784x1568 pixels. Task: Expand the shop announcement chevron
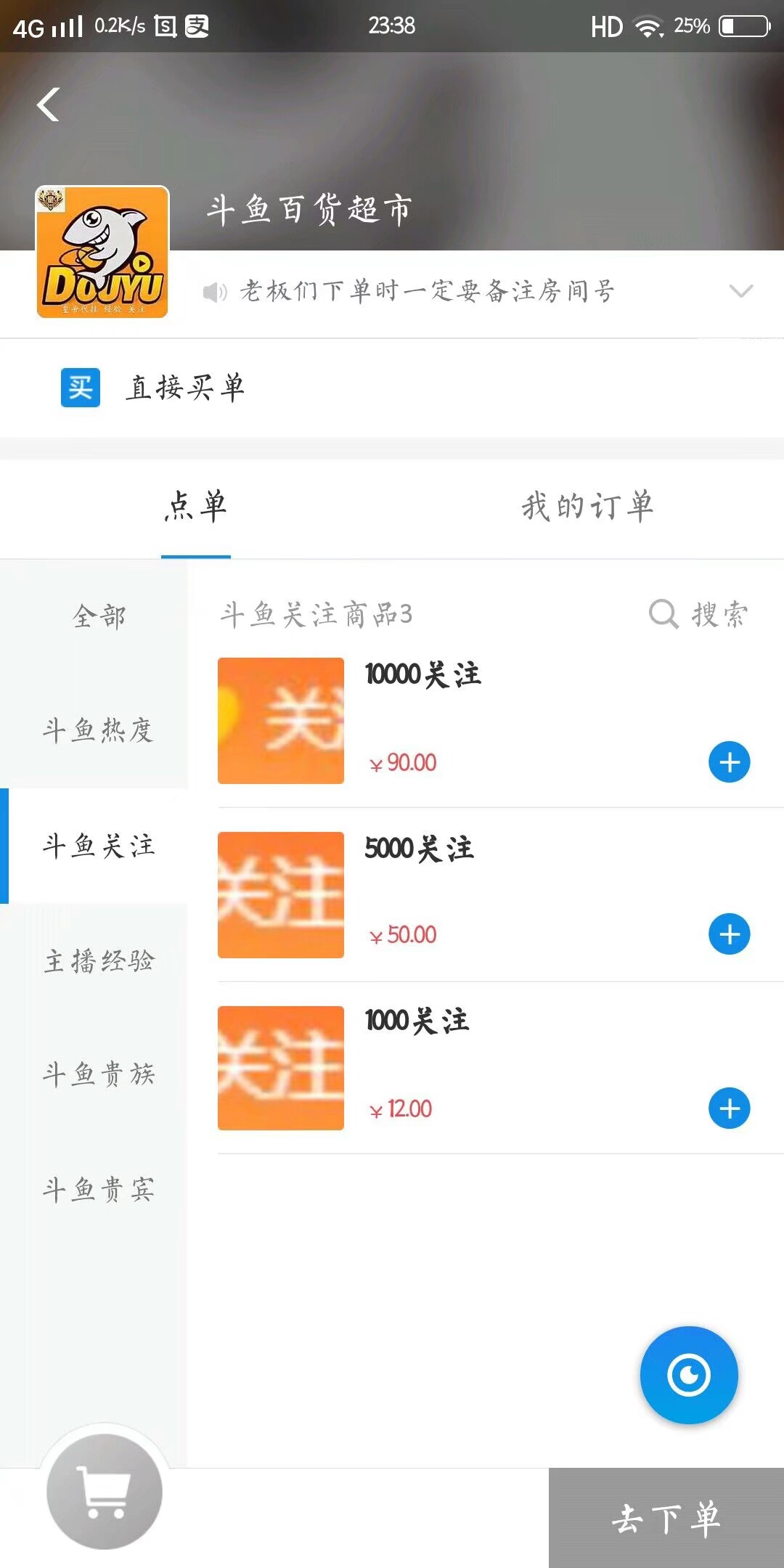[x=740, y=291]
